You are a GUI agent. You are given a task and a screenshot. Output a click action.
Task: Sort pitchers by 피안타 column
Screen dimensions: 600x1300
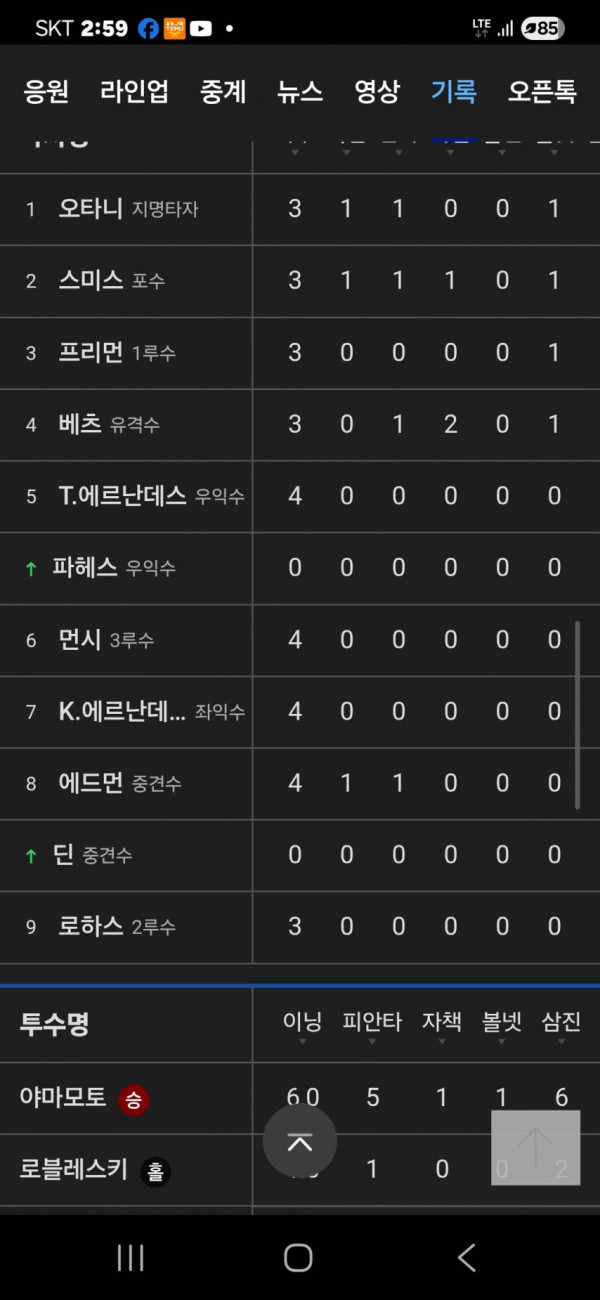coord(372,1022)
